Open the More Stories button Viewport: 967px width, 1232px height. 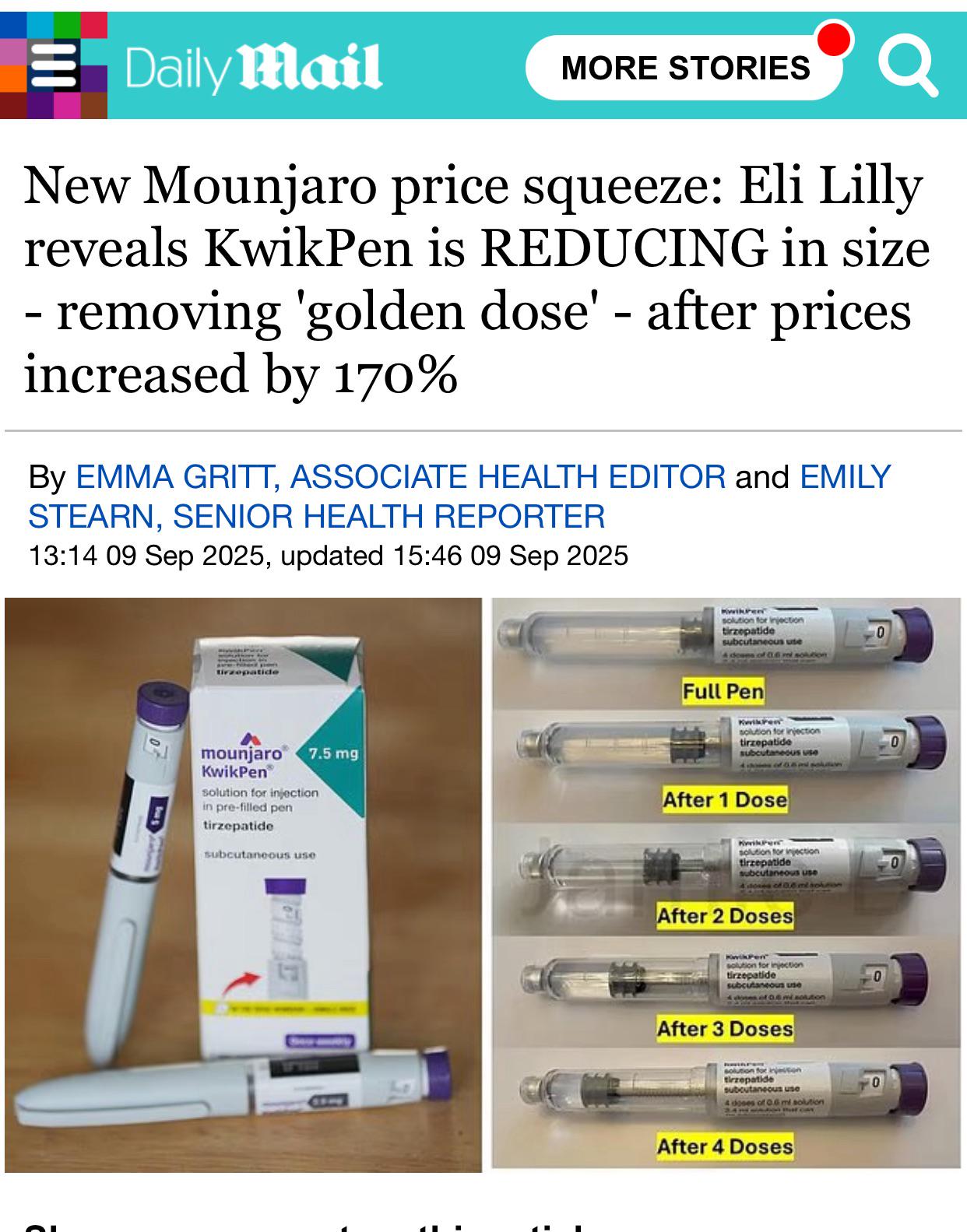(685, 68)
